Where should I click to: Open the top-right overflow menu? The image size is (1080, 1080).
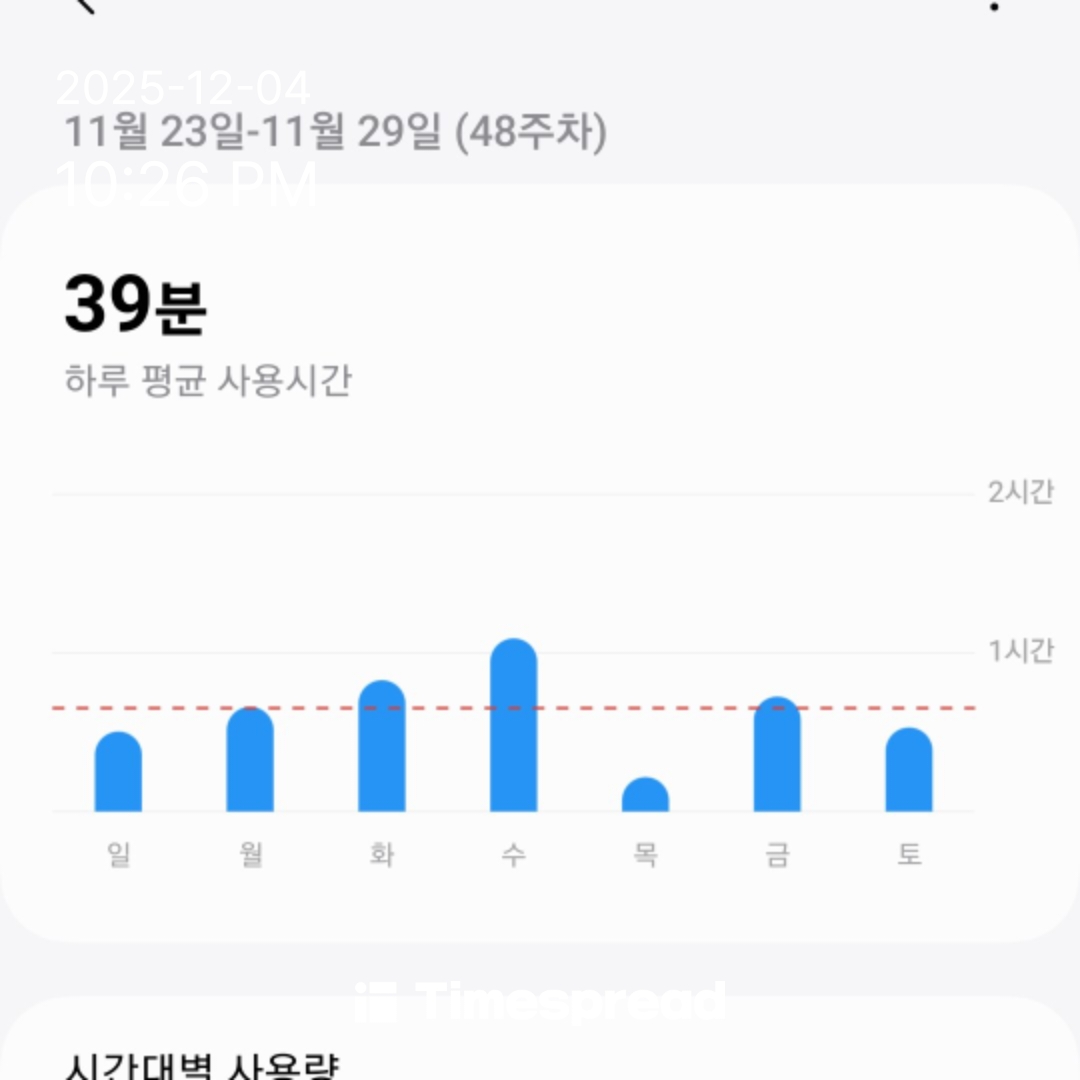pyautogui.click(x=994, y=6)
